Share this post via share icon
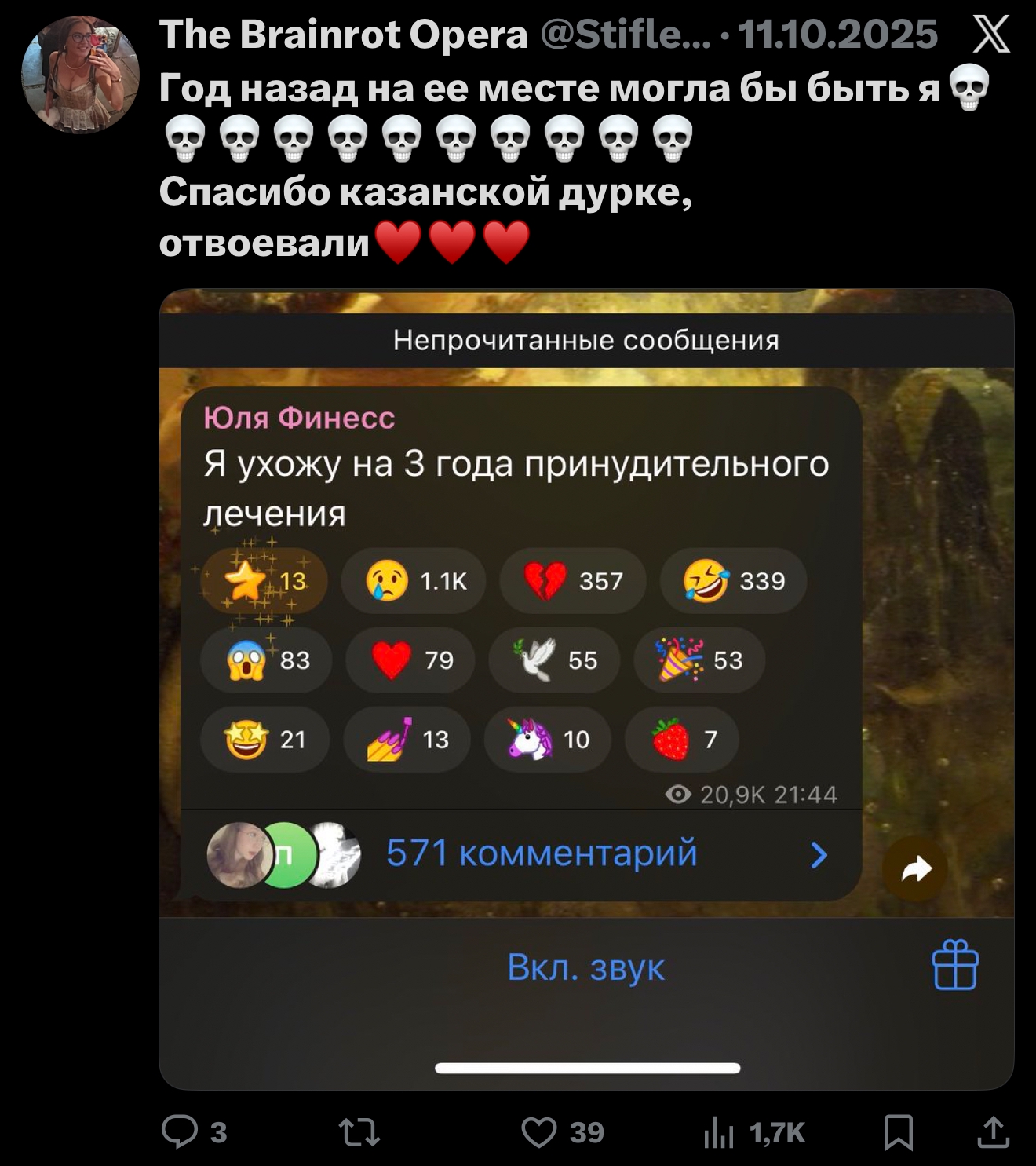Viewport: 1036px width, 1166px height. [993, 1132]
